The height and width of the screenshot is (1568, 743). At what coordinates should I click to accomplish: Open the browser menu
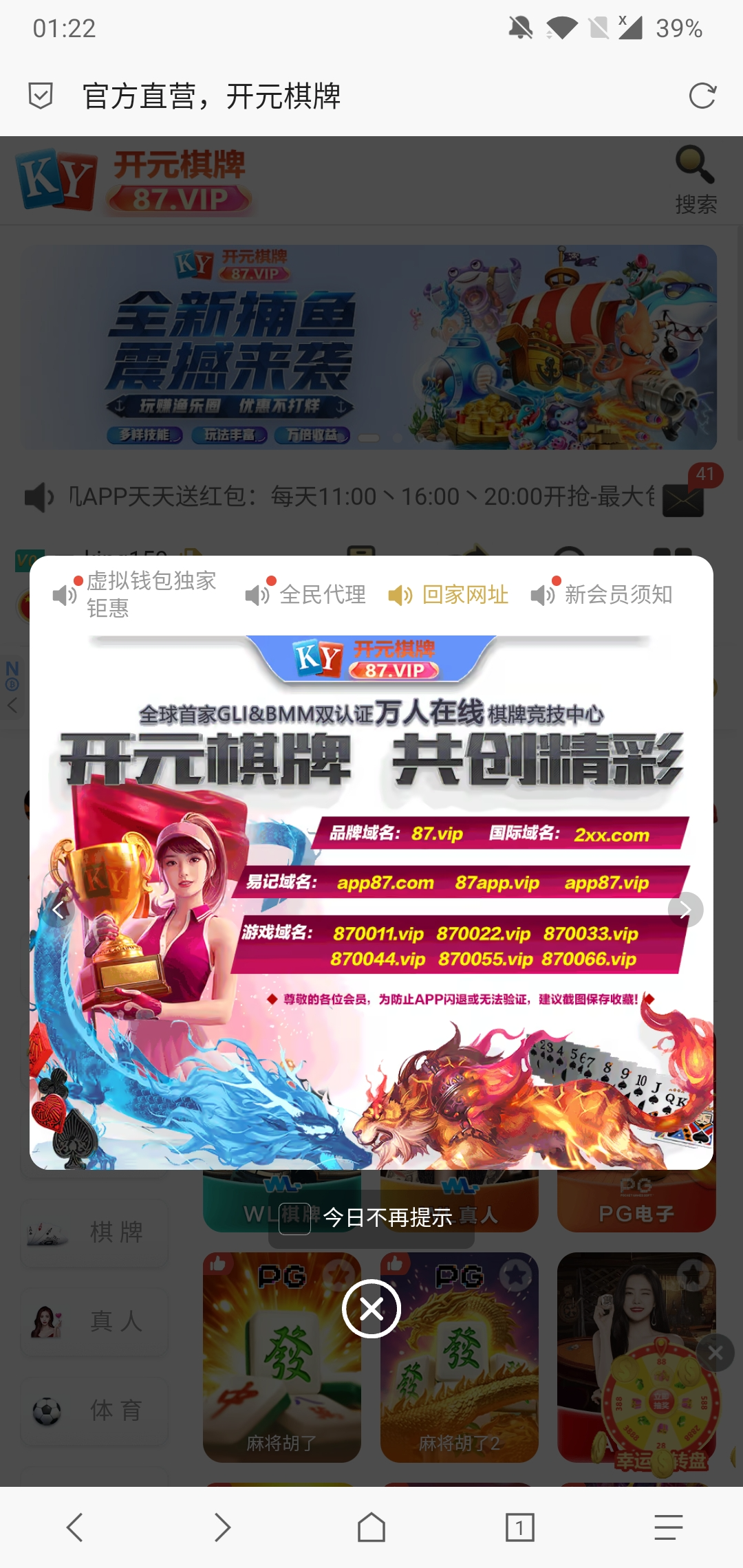tap(668, 1527)
